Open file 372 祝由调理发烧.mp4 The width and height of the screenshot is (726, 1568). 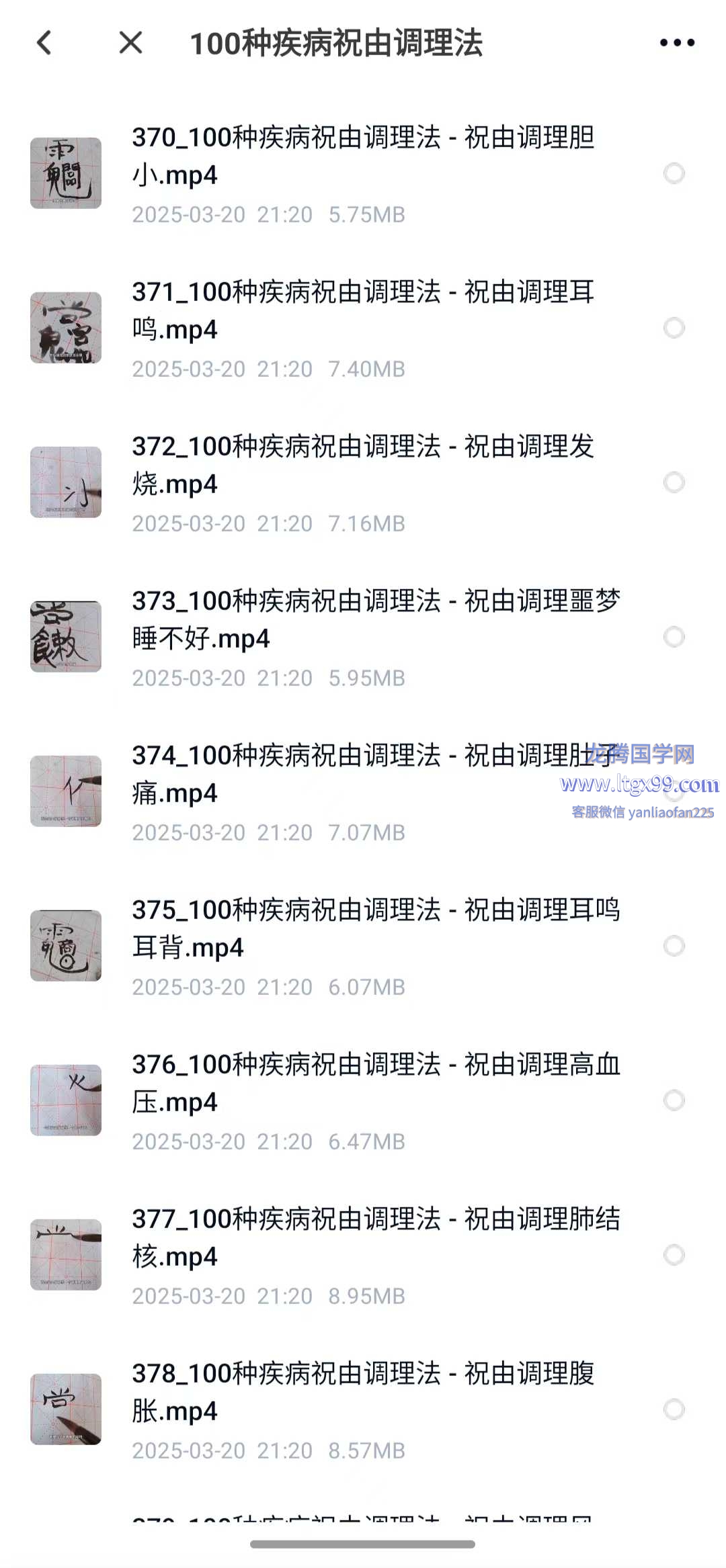tap(363, 465)
